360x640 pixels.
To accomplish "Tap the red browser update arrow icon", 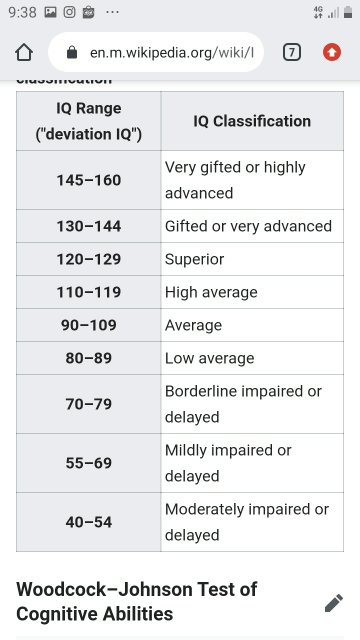I will point(332,52).
